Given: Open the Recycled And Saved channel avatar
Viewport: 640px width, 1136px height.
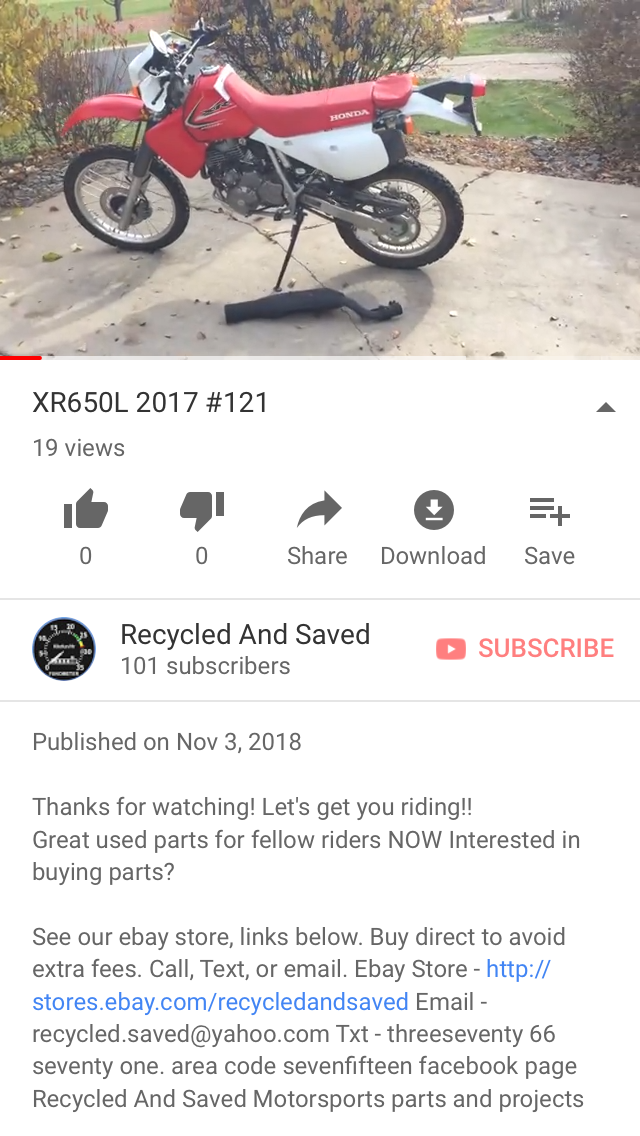Looking at the screenshot, I should pos(64,649).
